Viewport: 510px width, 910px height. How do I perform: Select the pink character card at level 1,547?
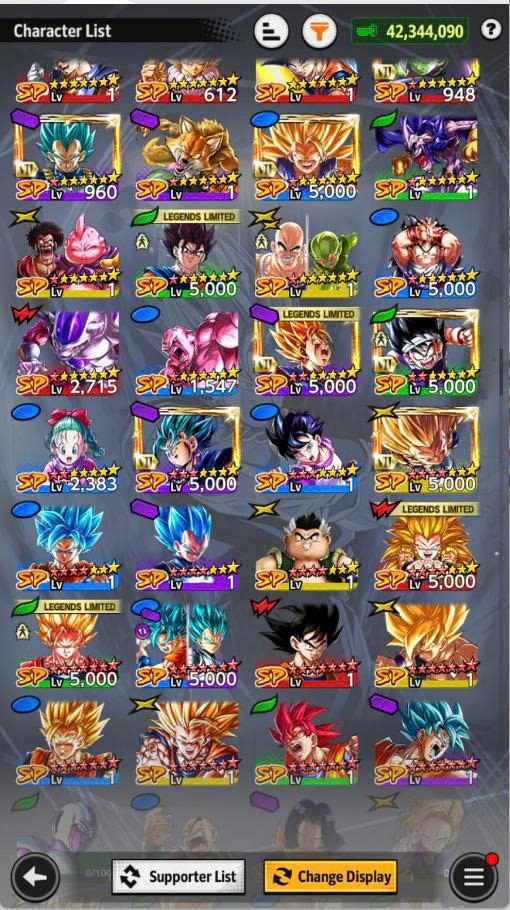(187, 352)
